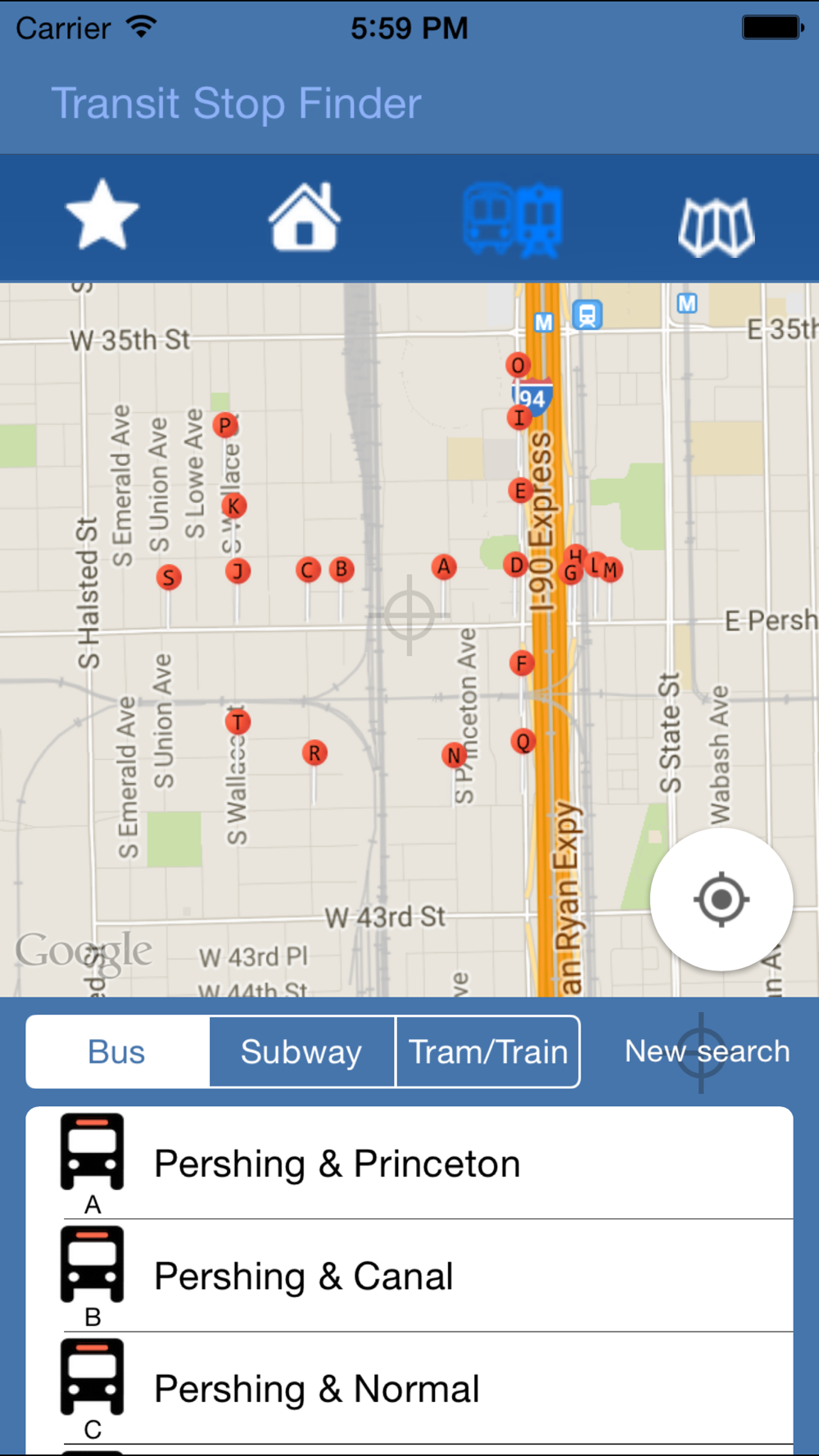
Task: Tap map pin T
Action: (x=238, y=722)
